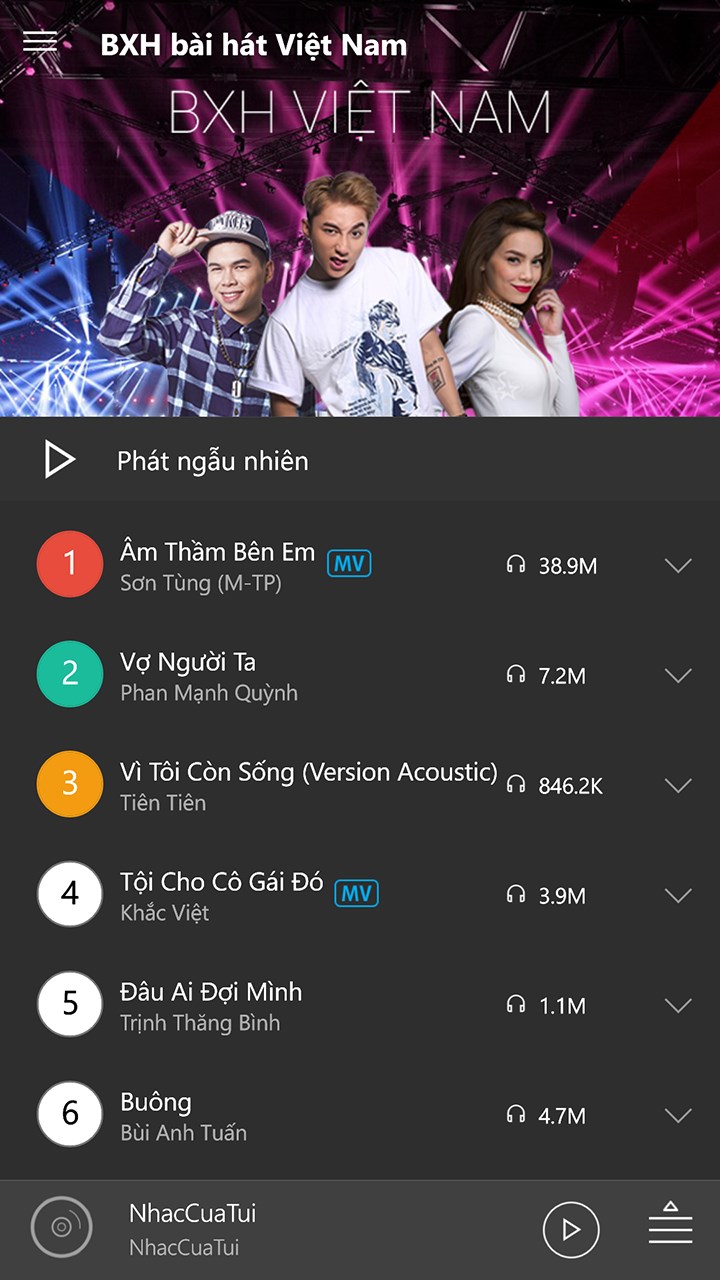The image size is (720, 1280).
Task: Click the play triangle next to Phát ngẫu nhiên
Action: tap(60, 460)
